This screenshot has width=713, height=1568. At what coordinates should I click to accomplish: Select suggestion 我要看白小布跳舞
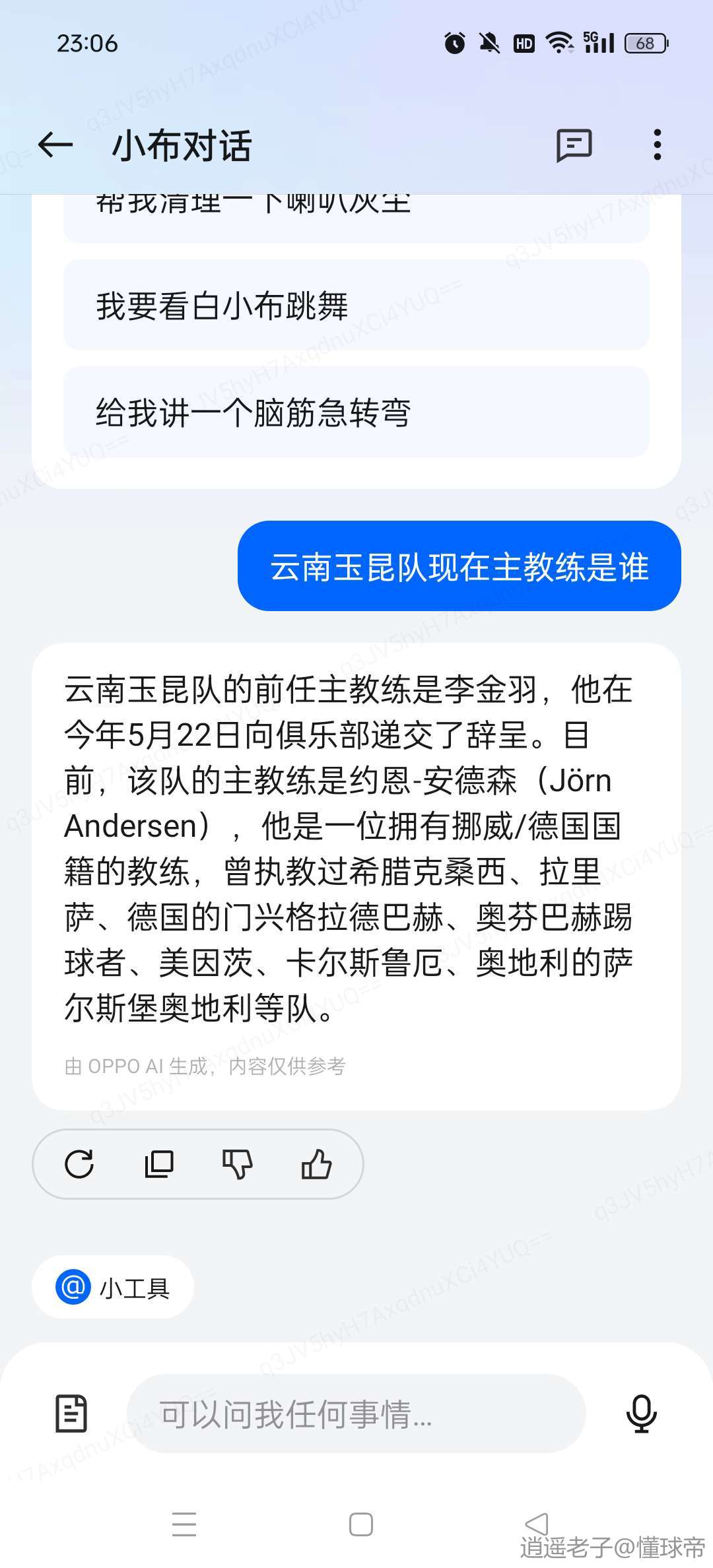356,306
